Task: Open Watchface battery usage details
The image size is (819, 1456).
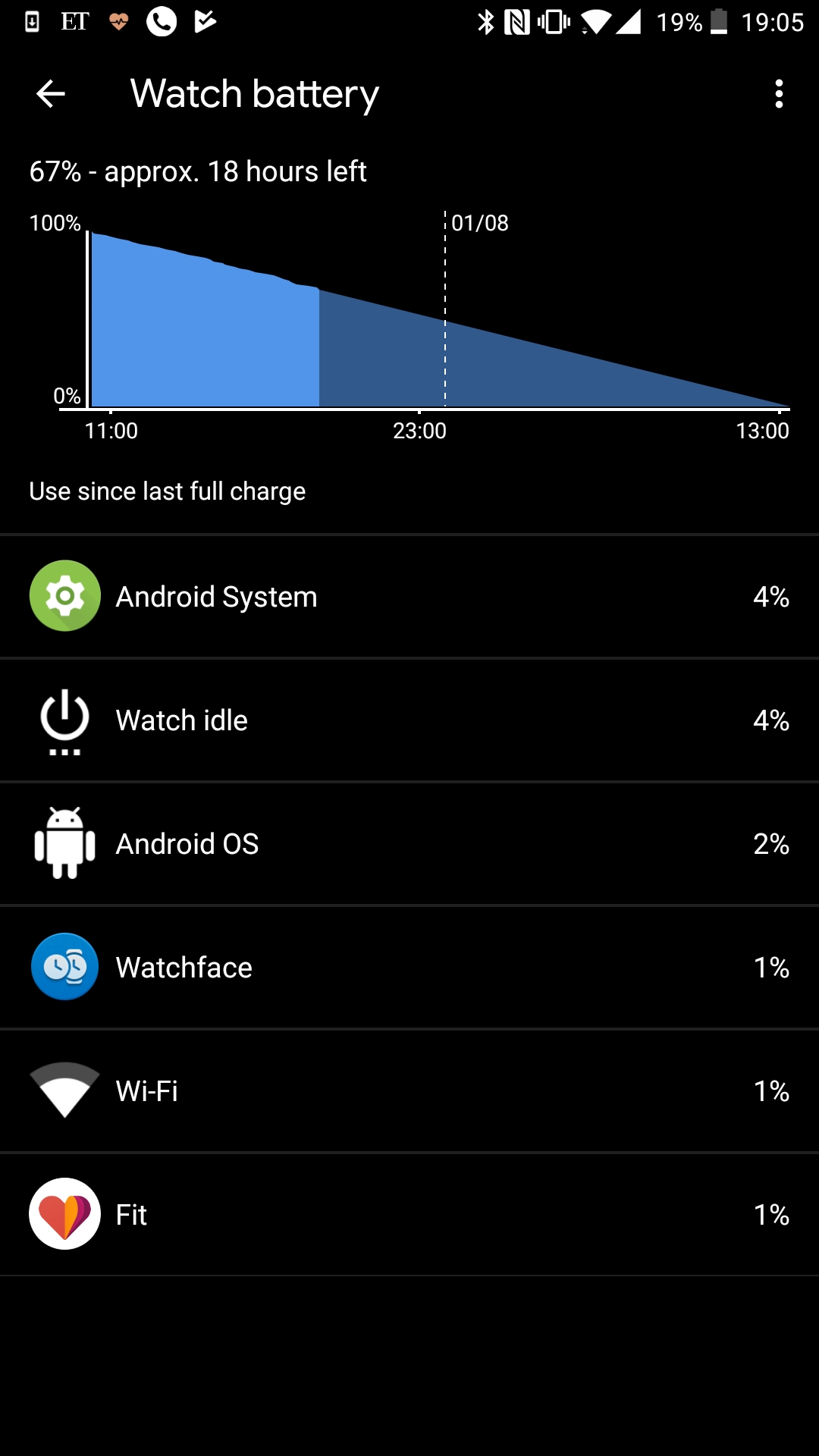Action: pos(409,968)
